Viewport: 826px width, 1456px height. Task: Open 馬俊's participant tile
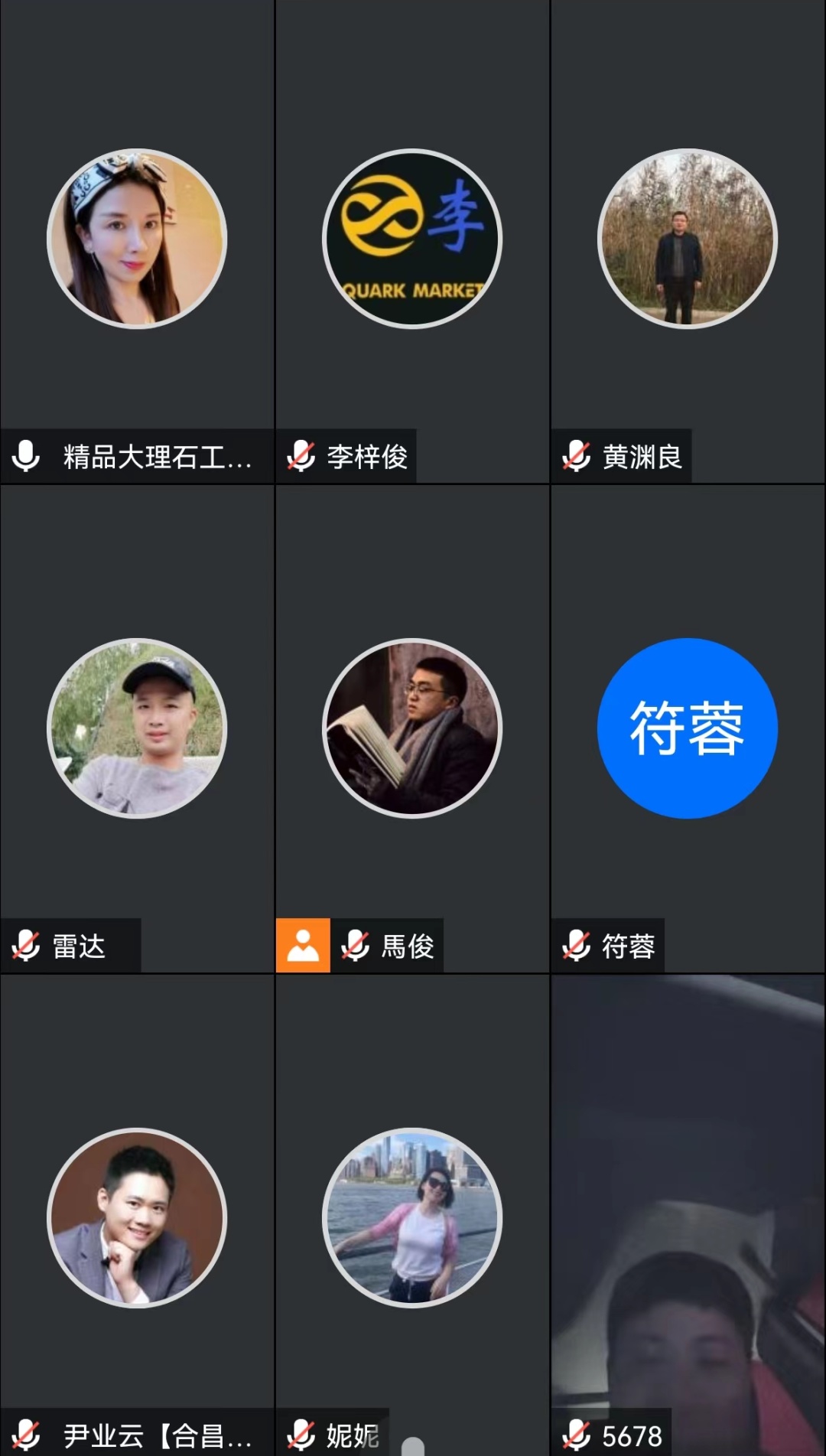(x=412, y=728)
